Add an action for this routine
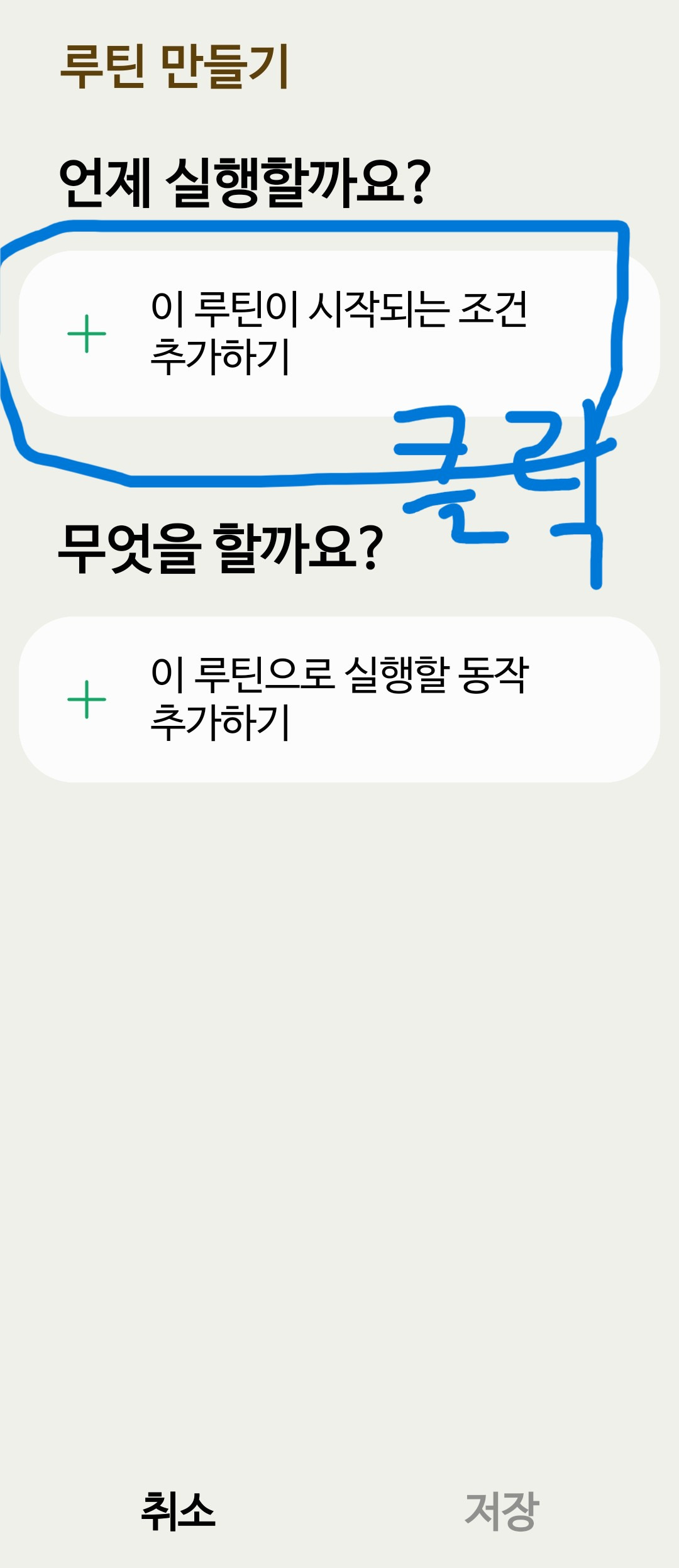Image resolution: width=679 pixels, height=1568 pixels. pos(339,699)
